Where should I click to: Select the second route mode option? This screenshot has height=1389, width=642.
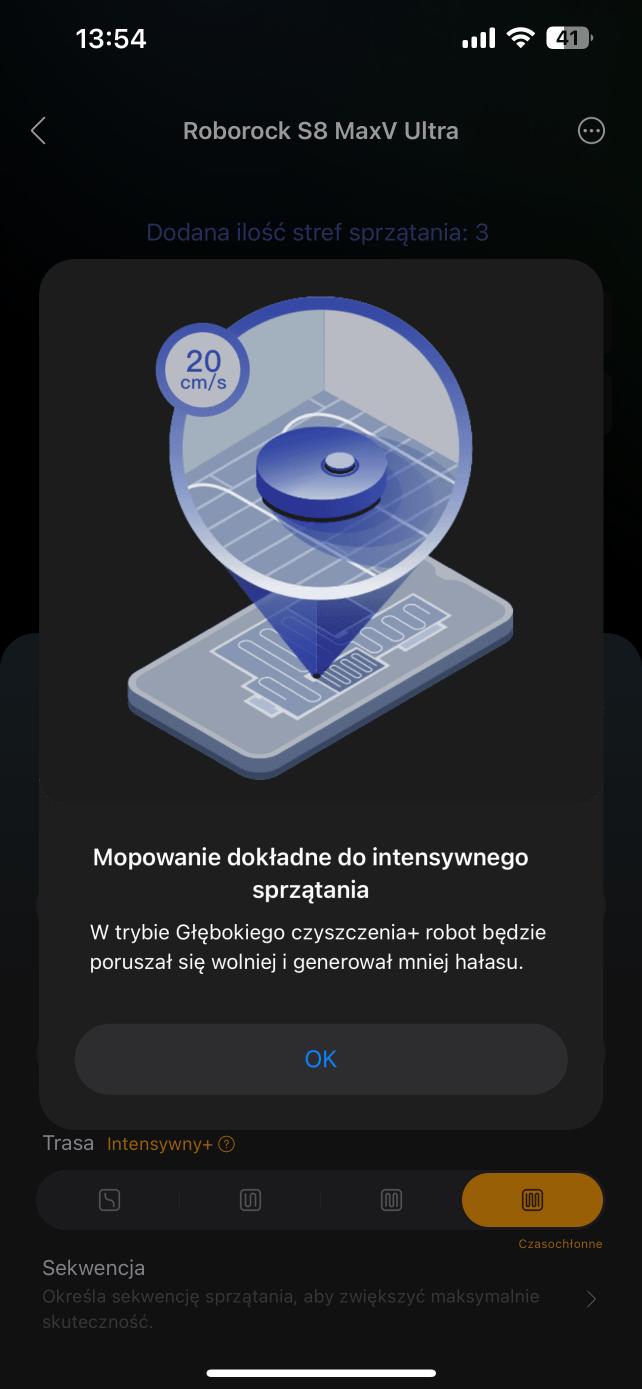click(x=250, y=1200)
